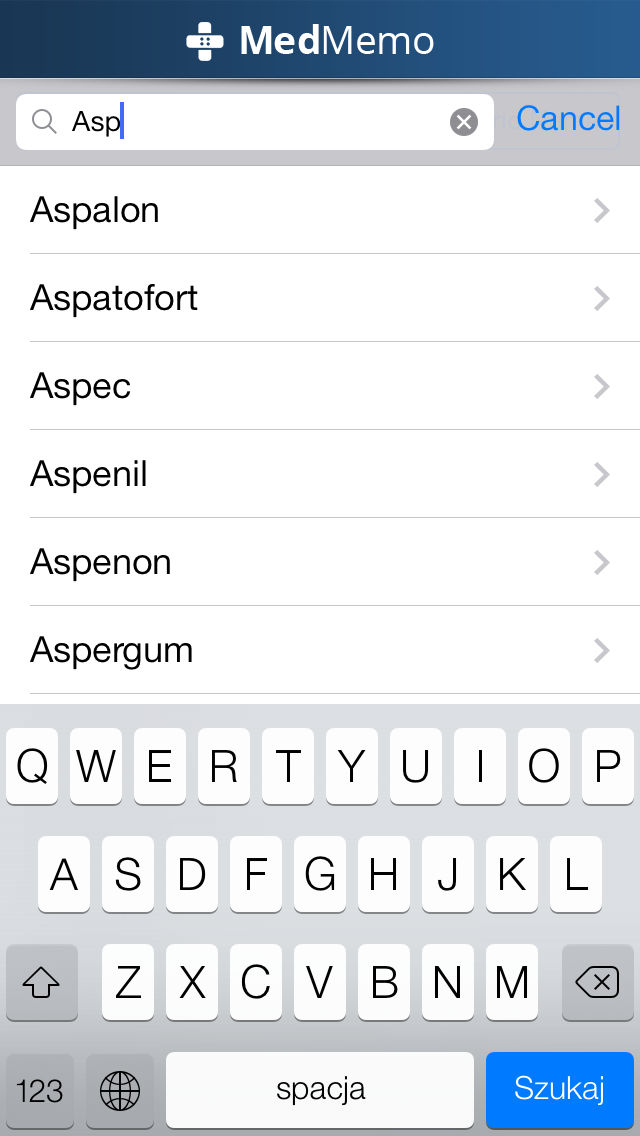
Task: Cancel the search
Action: coord(568,119)
